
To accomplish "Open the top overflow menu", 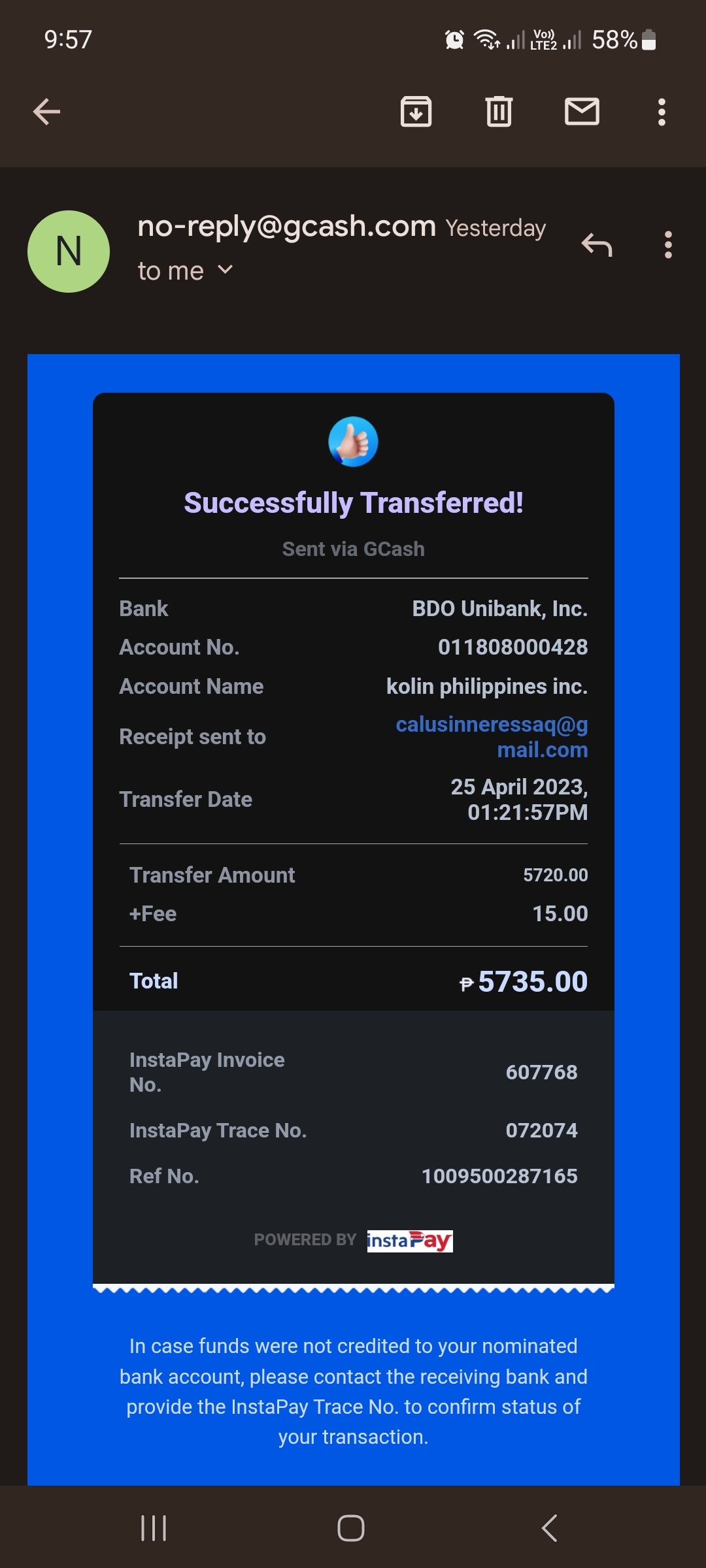I will click(x=662, y=112).
